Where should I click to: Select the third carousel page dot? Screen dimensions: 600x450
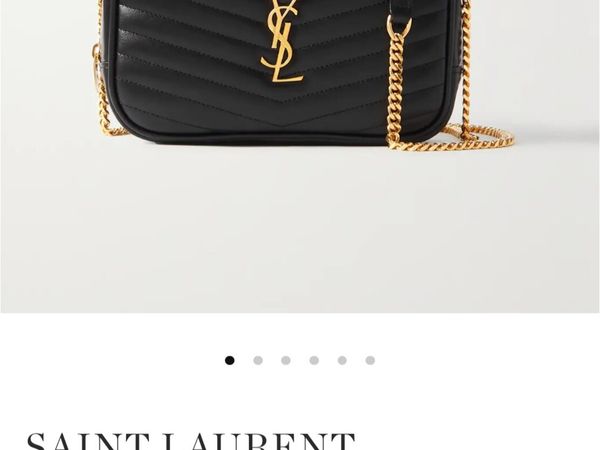286,360
